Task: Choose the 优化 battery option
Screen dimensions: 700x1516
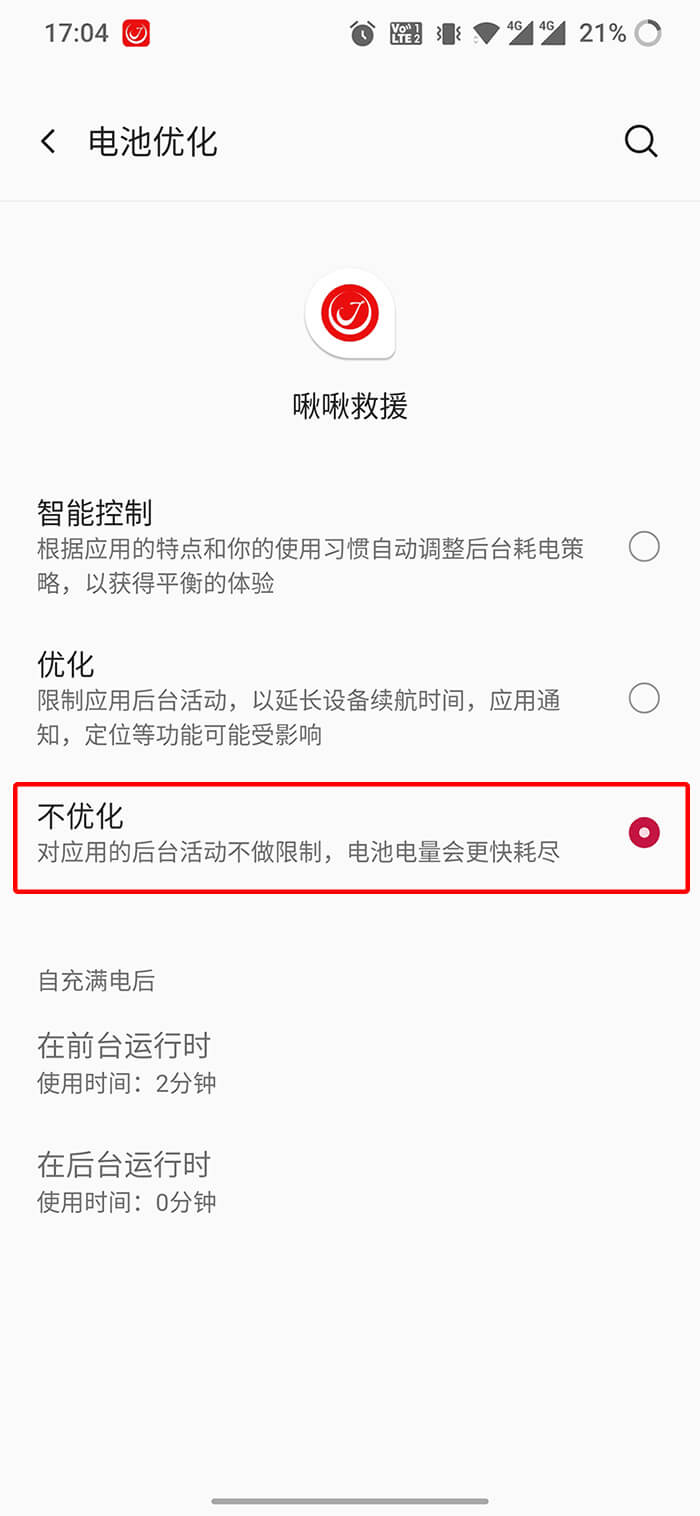Action: tap(643, 698)
